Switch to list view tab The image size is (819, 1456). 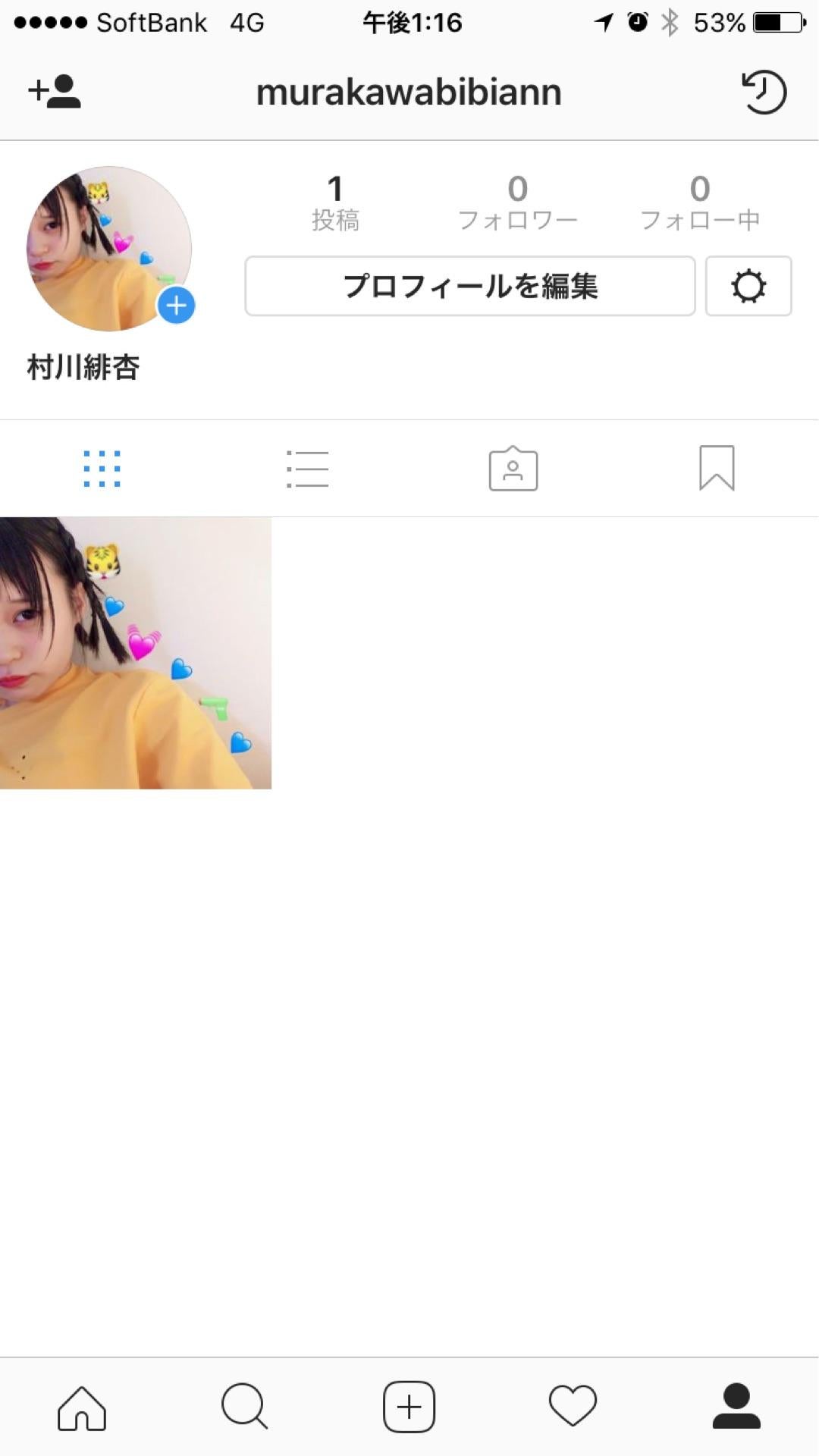point(307,469)
